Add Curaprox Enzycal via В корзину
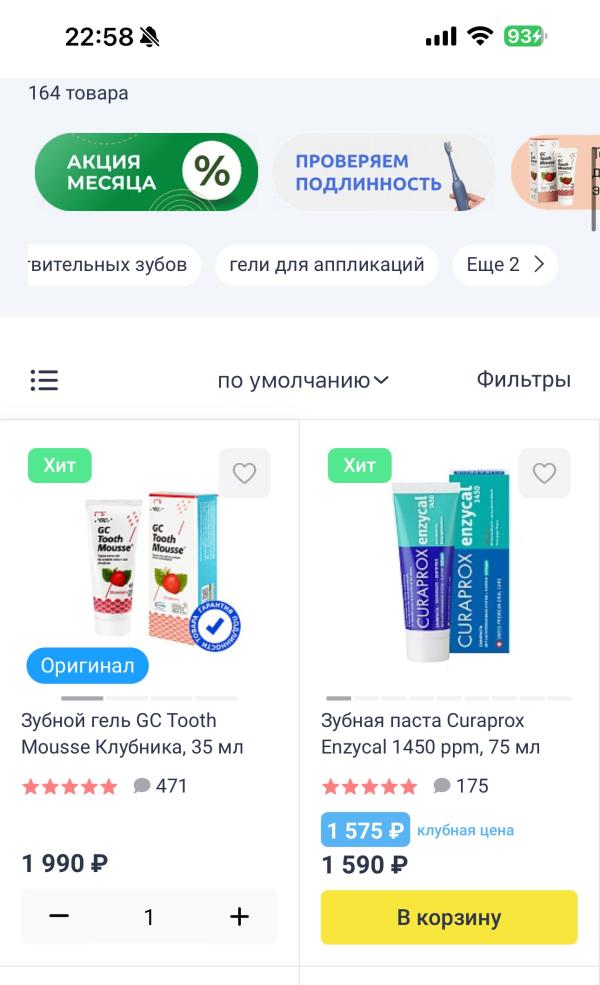 (x=449, y=917)
